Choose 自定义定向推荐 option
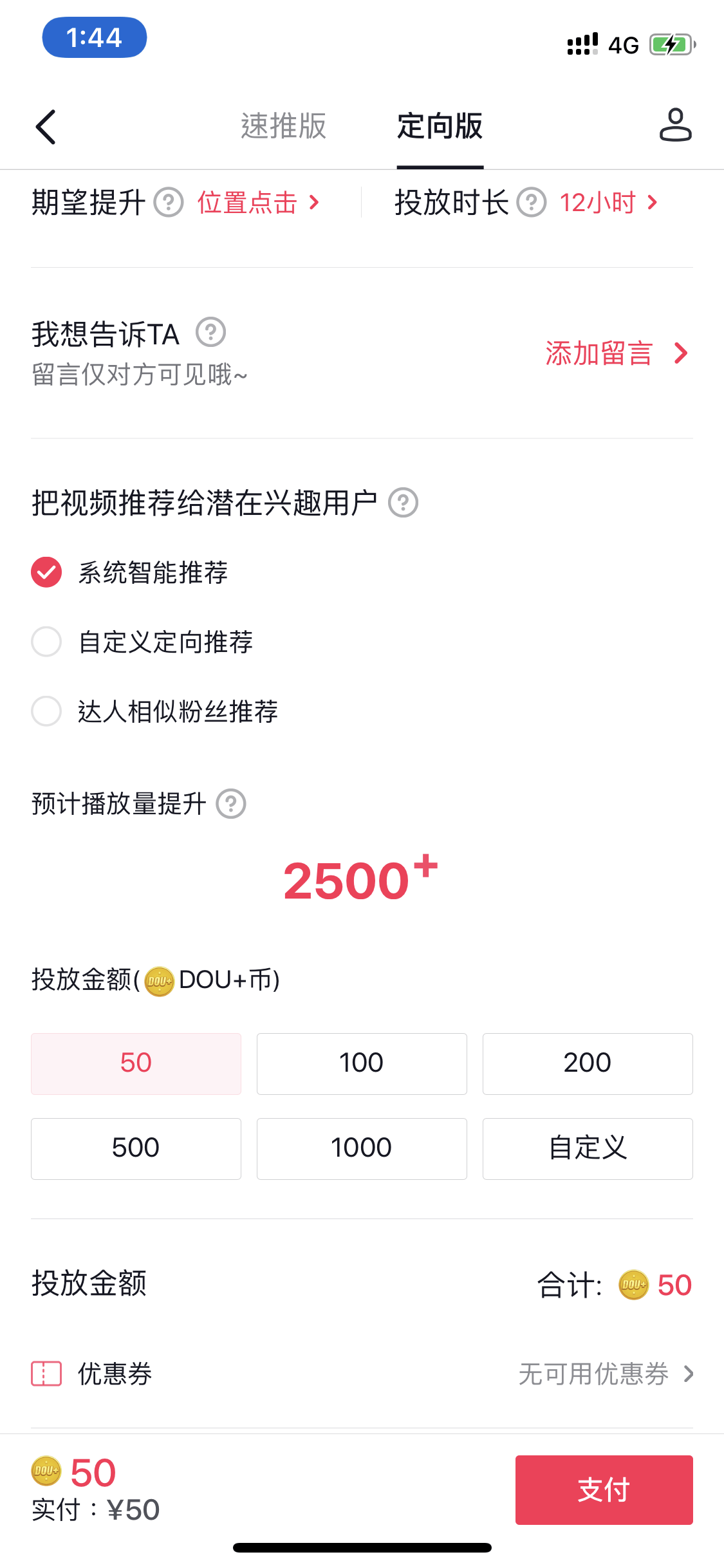The image size is (724, 1568). [142, 642]
